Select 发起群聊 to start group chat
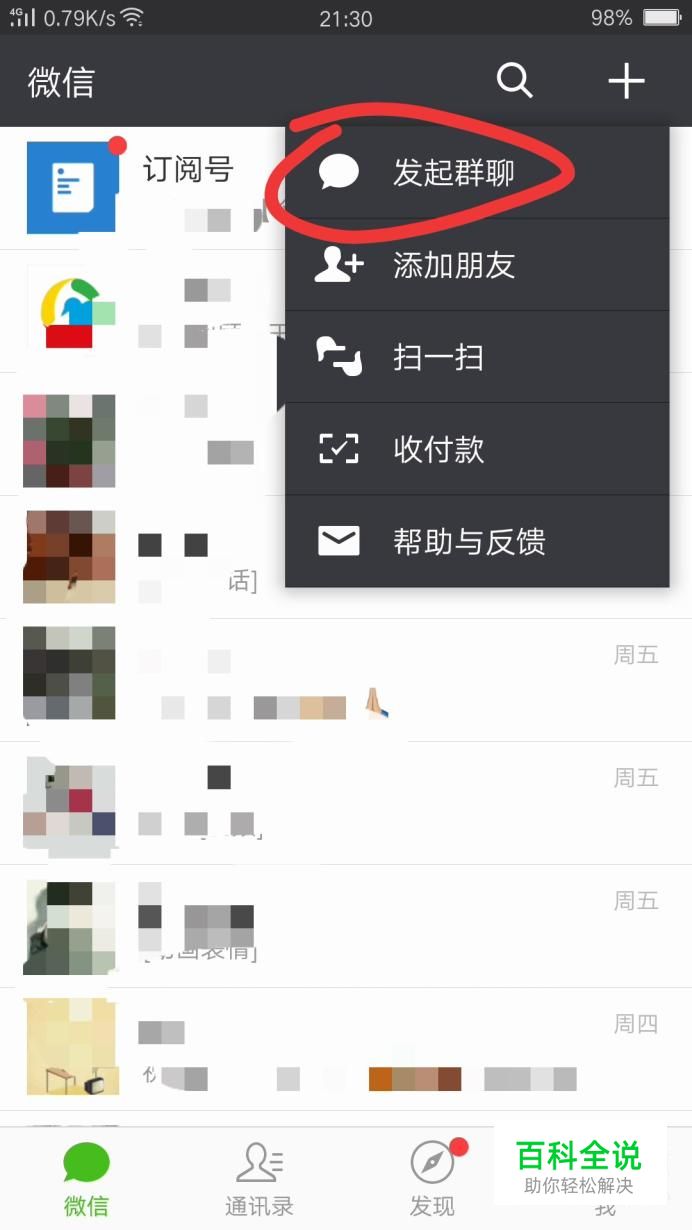The height and width of the screenshot is (1230, 692). [x=453, y=173]
